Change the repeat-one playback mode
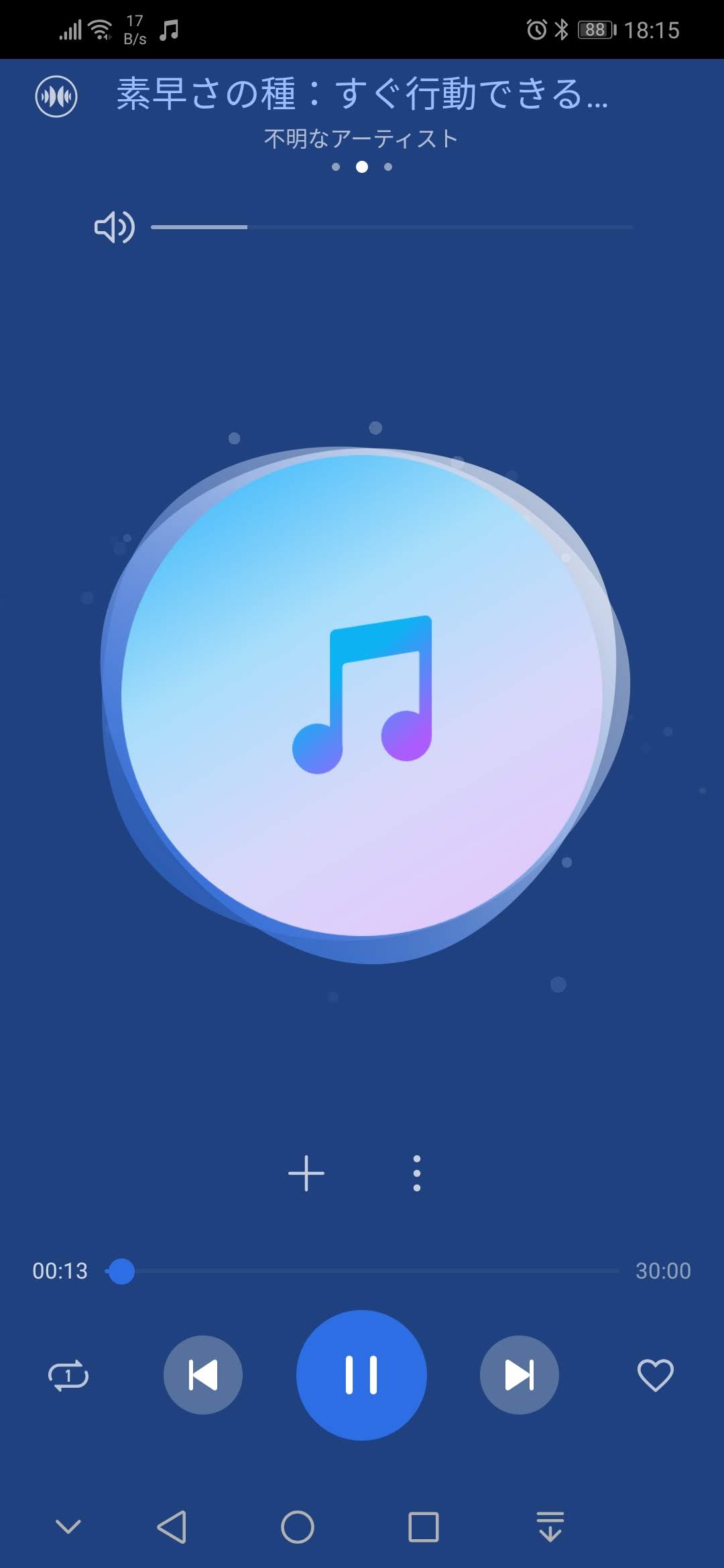Viewport: 724px width, 1568px height. point(68,1376)
